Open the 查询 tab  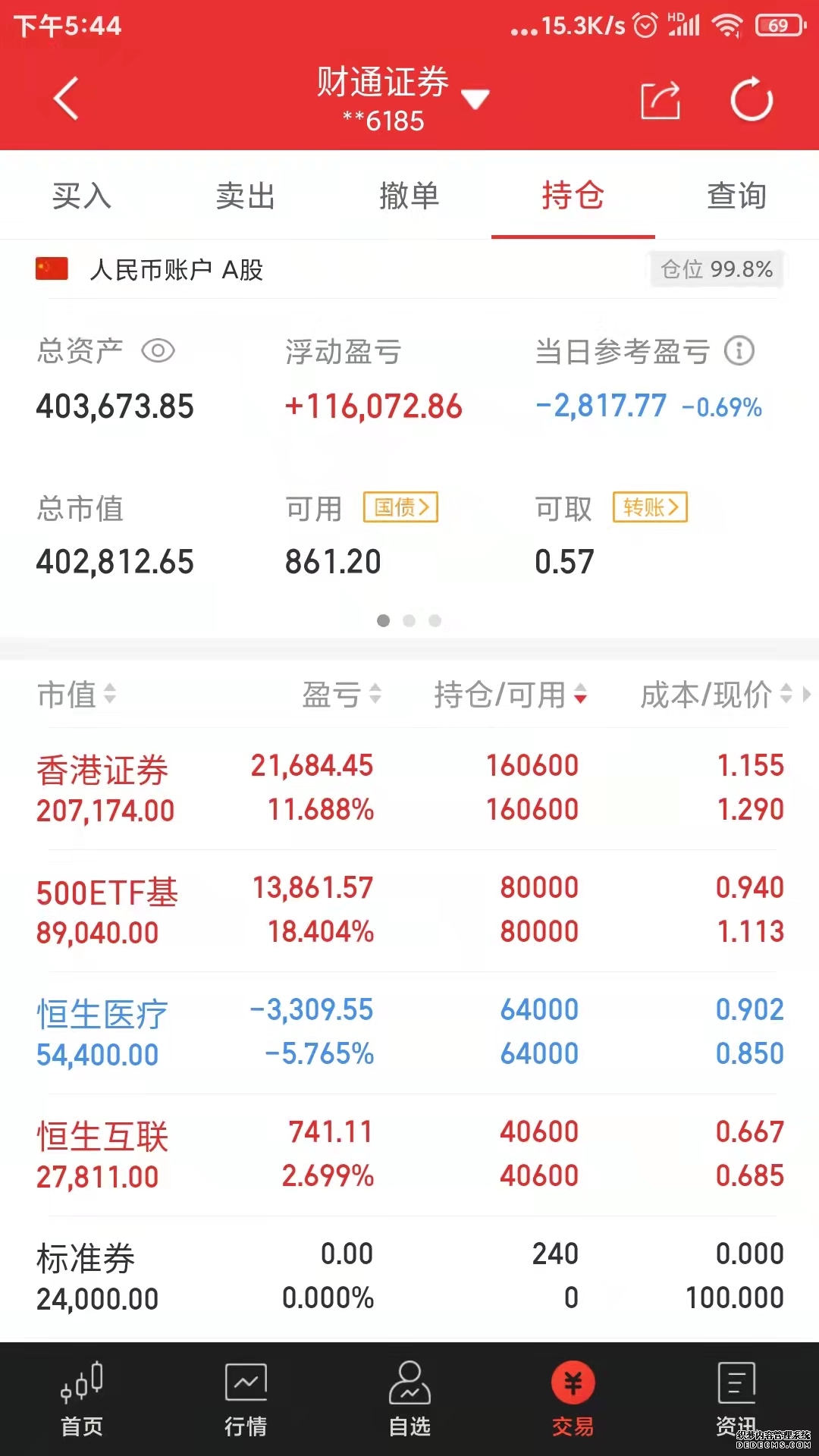point(736,195)
